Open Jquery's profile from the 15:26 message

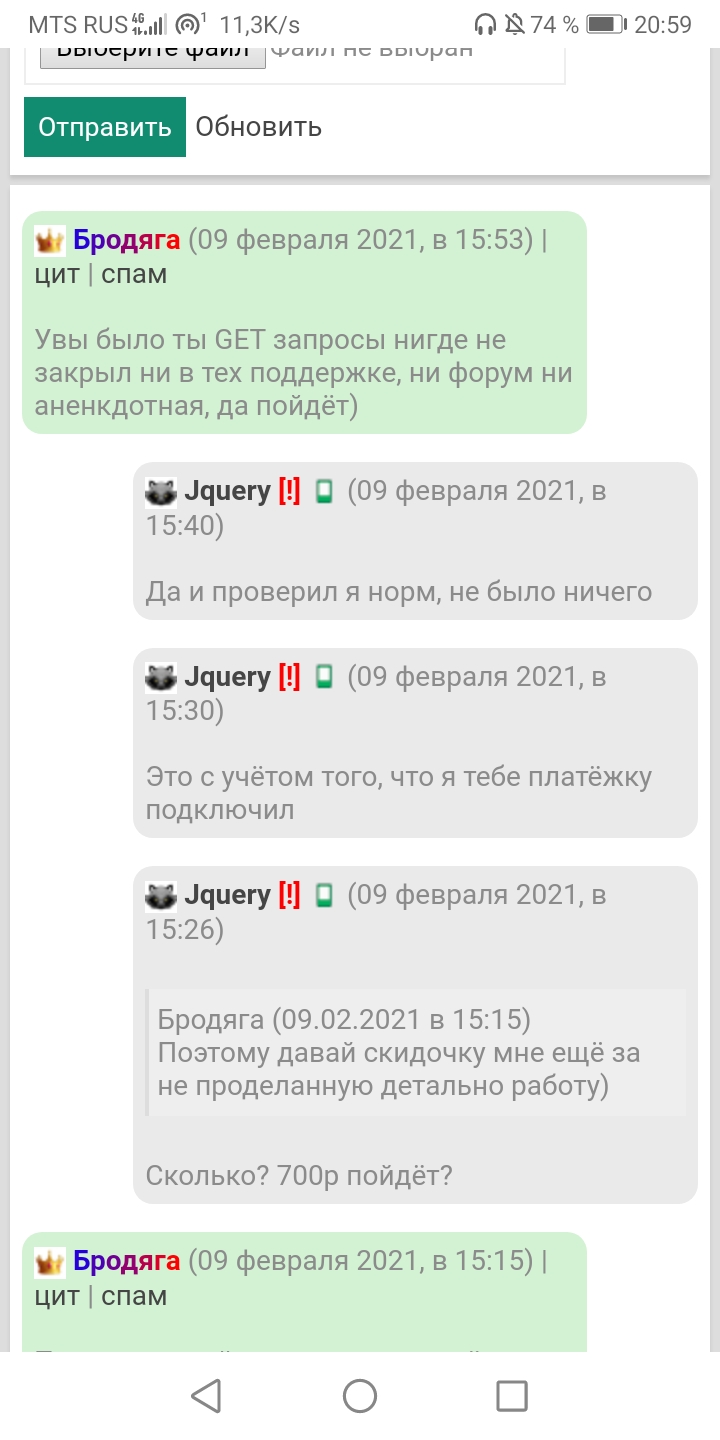click(227, 895)
